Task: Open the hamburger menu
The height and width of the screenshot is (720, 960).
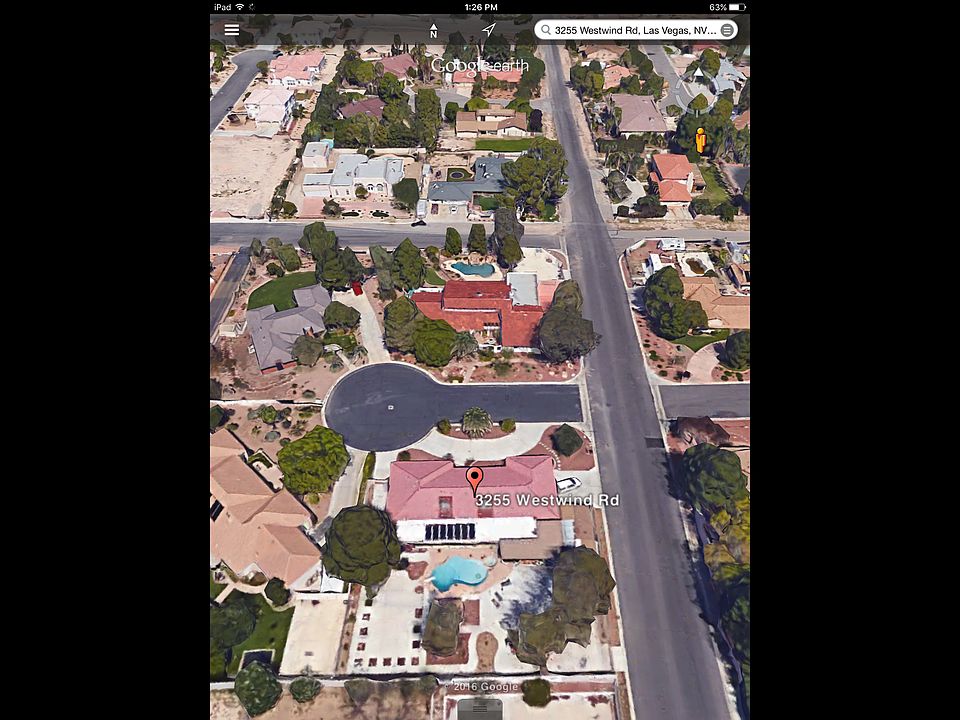Action: pos(231,30)
